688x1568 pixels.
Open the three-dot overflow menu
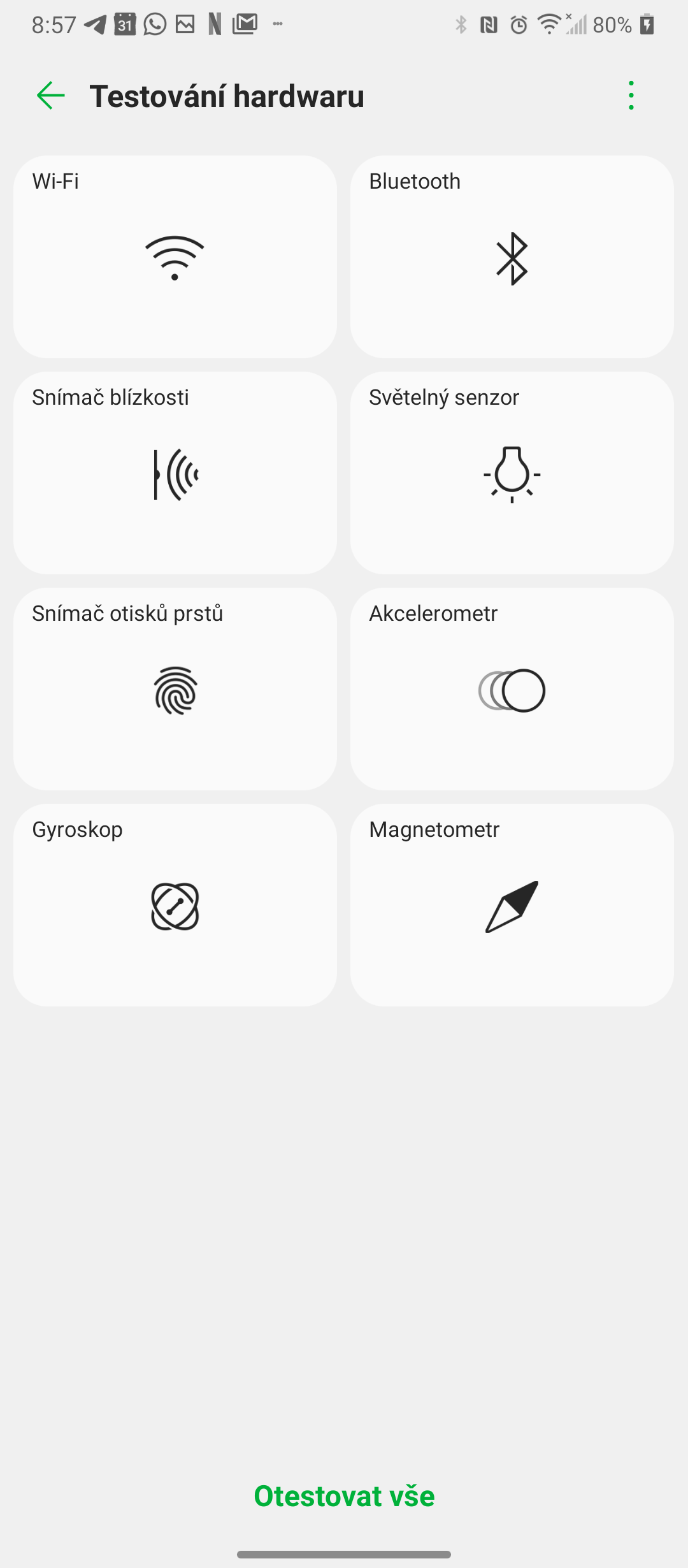(631, 96)
